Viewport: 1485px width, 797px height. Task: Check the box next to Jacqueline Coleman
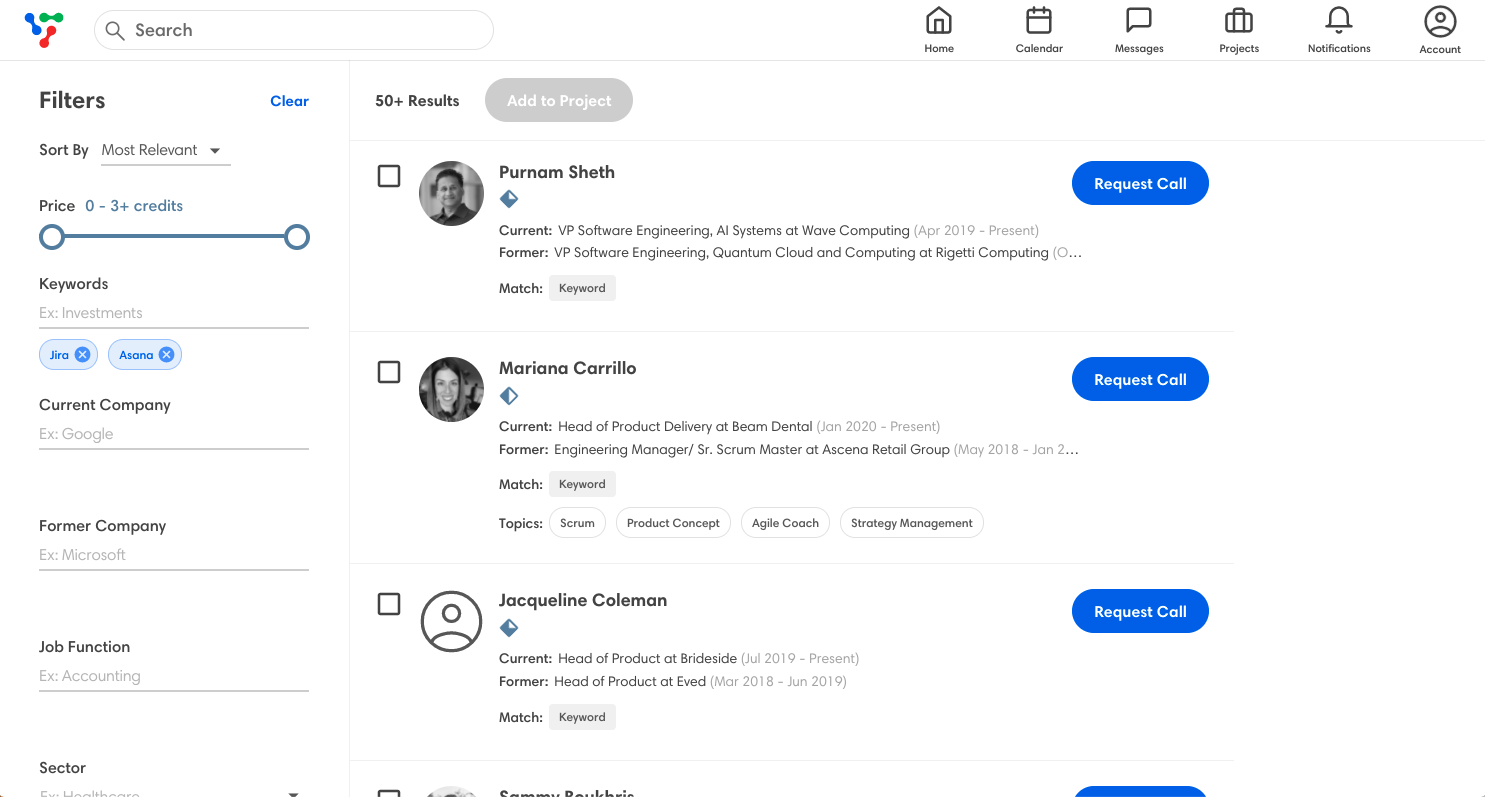coord(389,604)
